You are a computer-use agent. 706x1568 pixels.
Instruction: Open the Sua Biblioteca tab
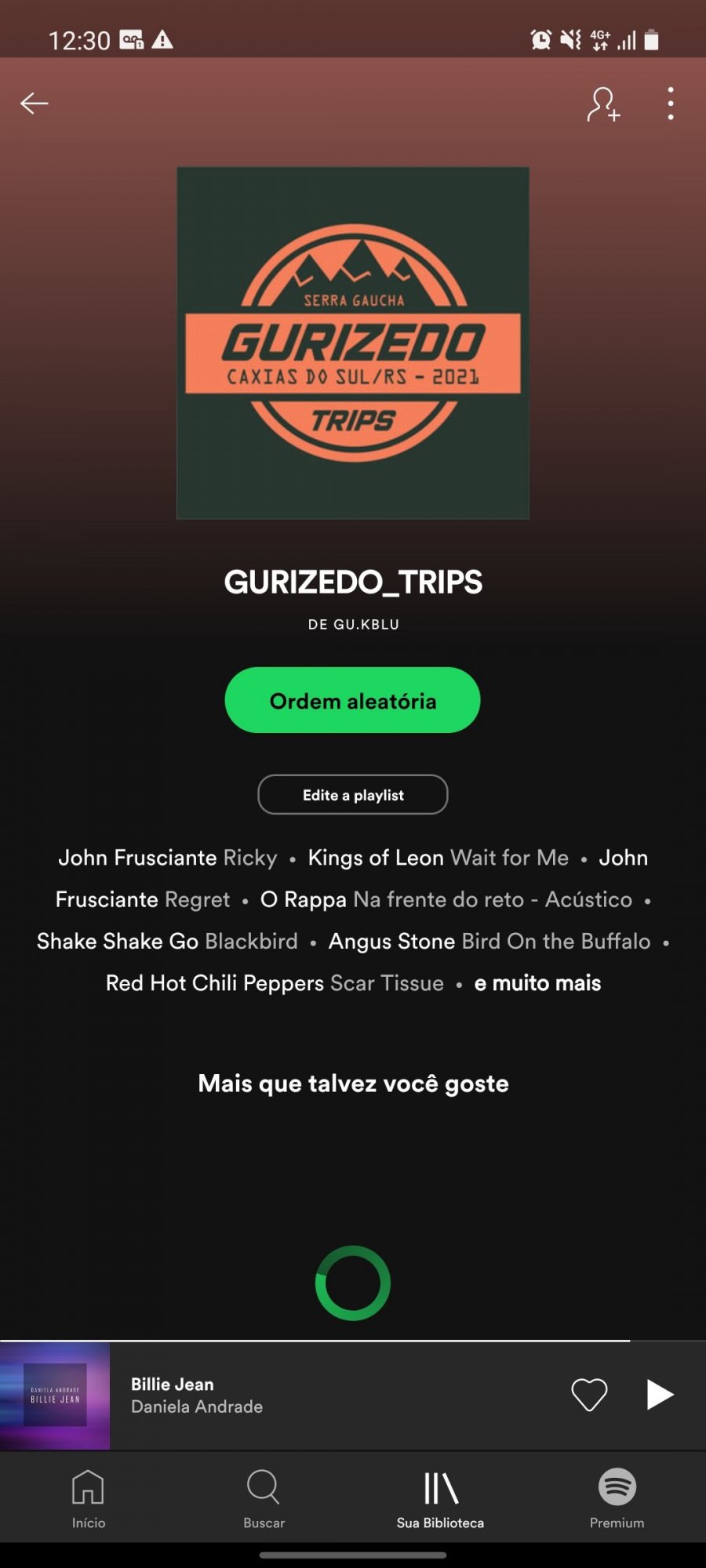440,1498
